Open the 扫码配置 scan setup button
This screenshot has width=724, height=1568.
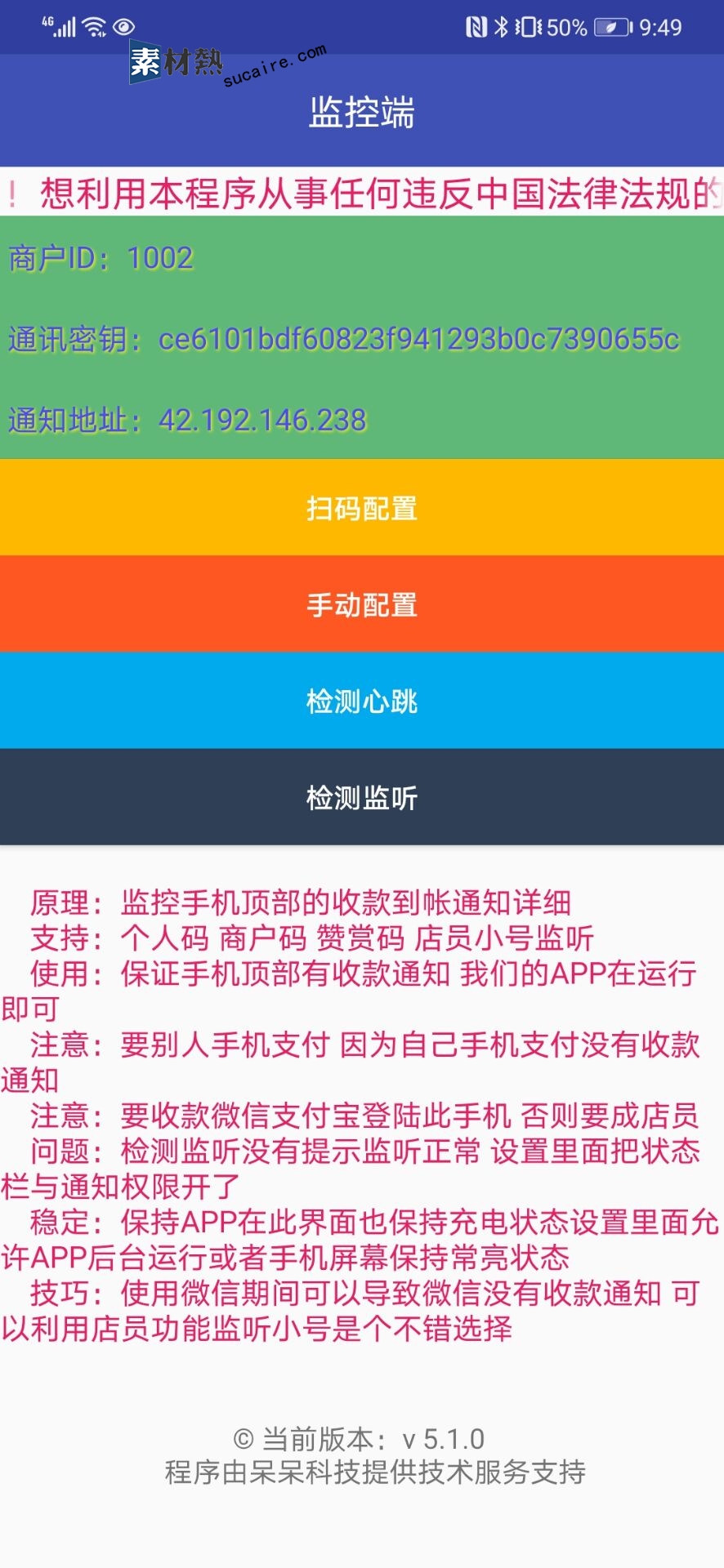click(x=362, y=508)
